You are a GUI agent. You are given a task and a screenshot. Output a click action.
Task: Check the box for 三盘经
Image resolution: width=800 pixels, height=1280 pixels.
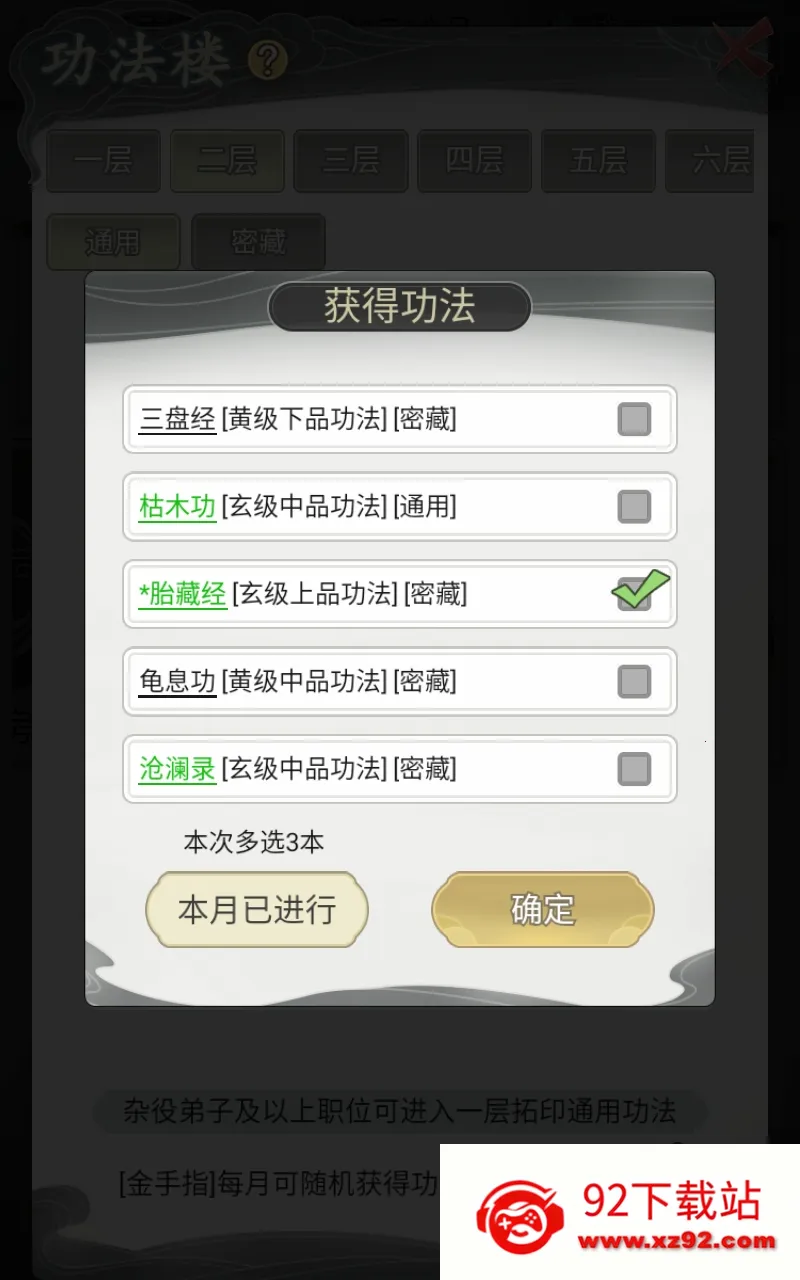coord(634,419)
